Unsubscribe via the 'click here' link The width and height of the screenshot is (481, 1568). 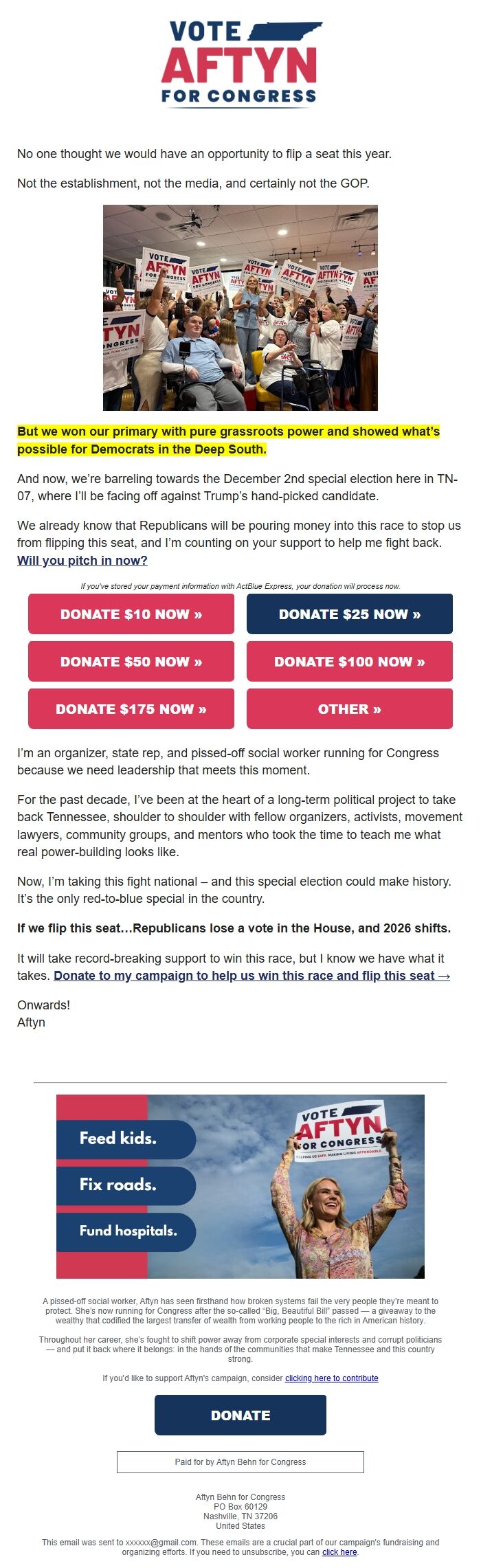339,1552
